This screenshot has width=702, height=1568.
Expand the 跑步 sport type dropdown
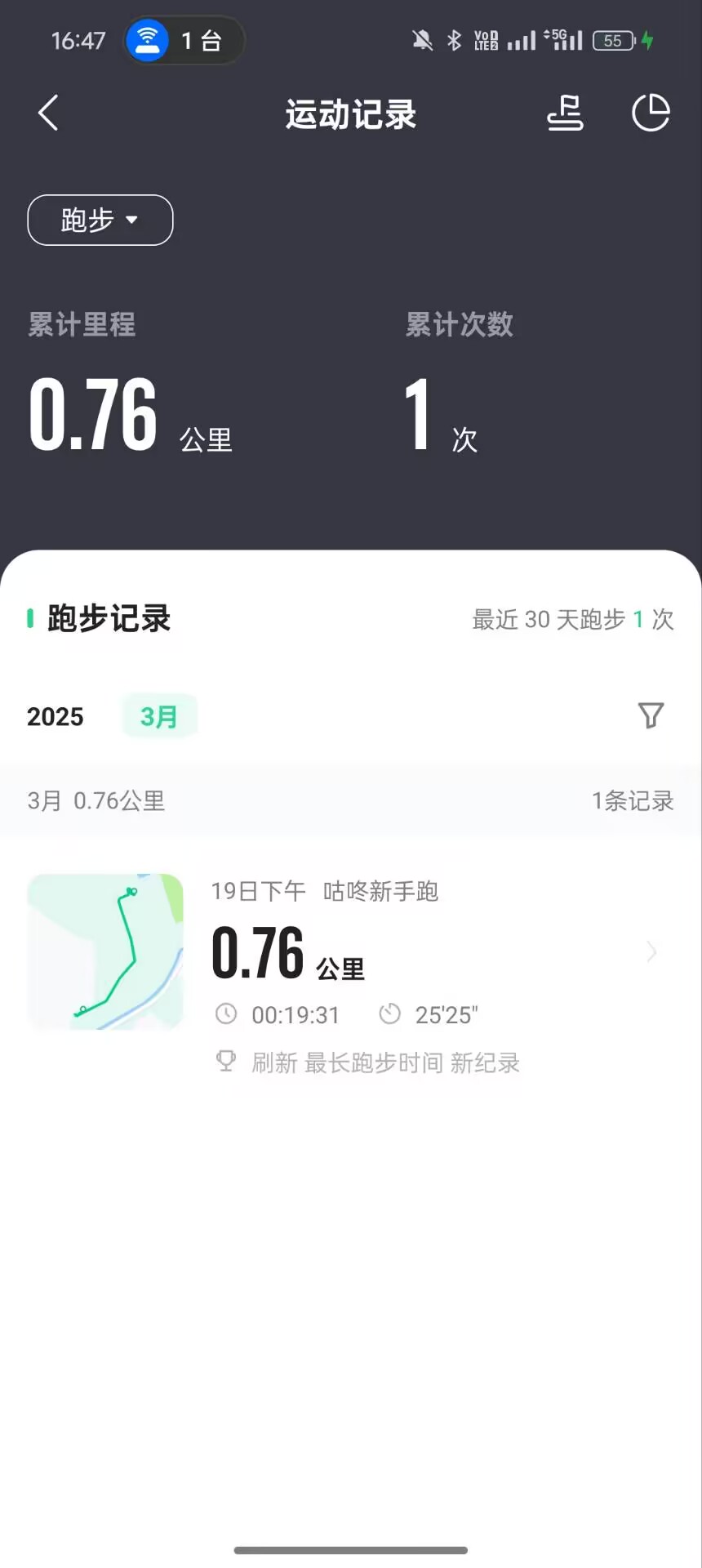pyautogui.click(x=100, y=220)
